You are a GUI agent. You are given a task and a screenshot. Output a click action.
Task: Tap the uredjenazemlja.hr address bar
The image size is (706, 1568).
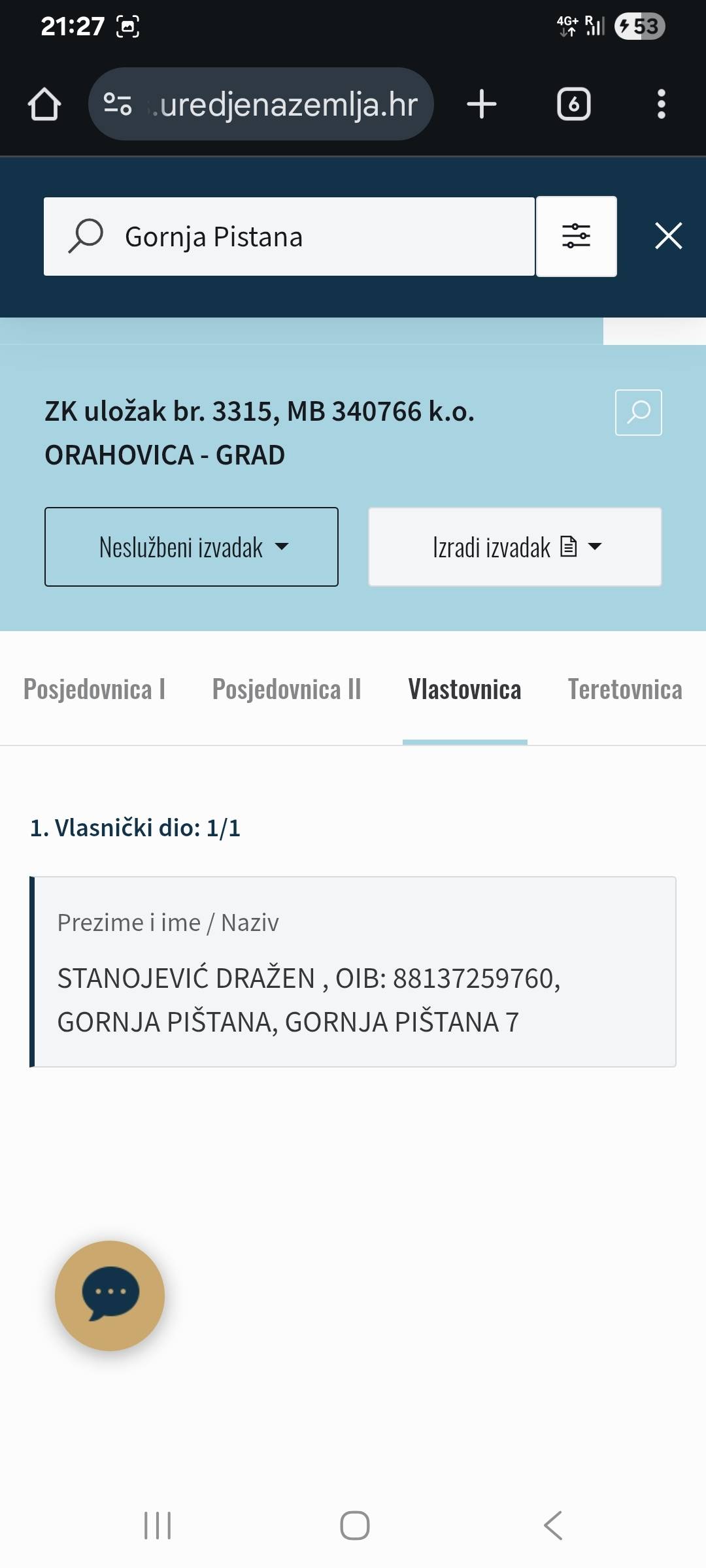click(275, 105)
